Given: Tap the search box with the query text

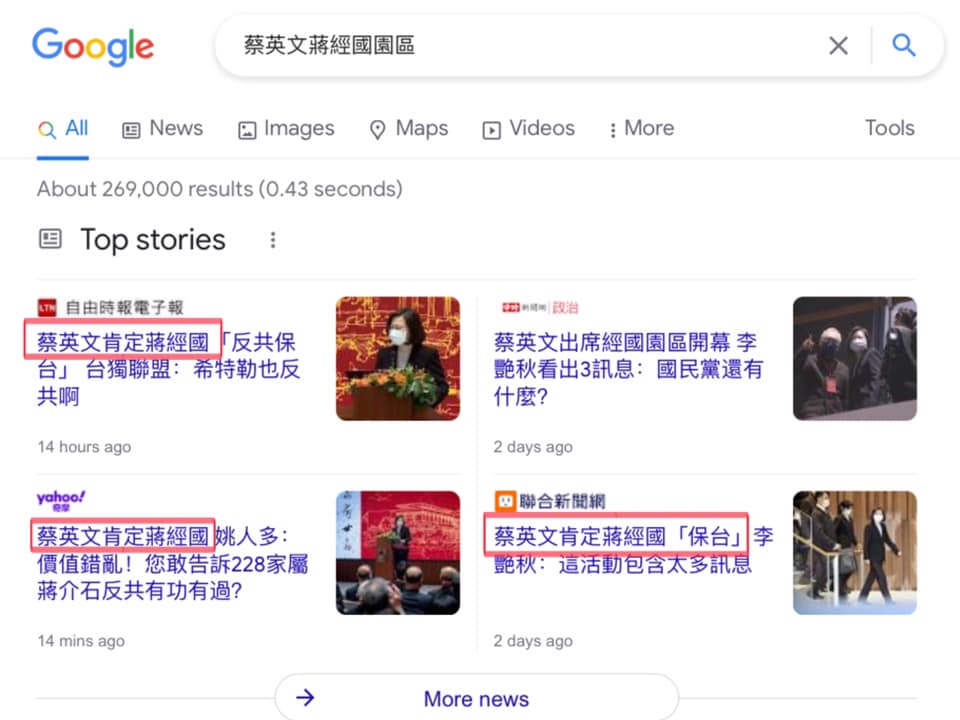Looking at the screenshot, I should (x=500, y=45).
